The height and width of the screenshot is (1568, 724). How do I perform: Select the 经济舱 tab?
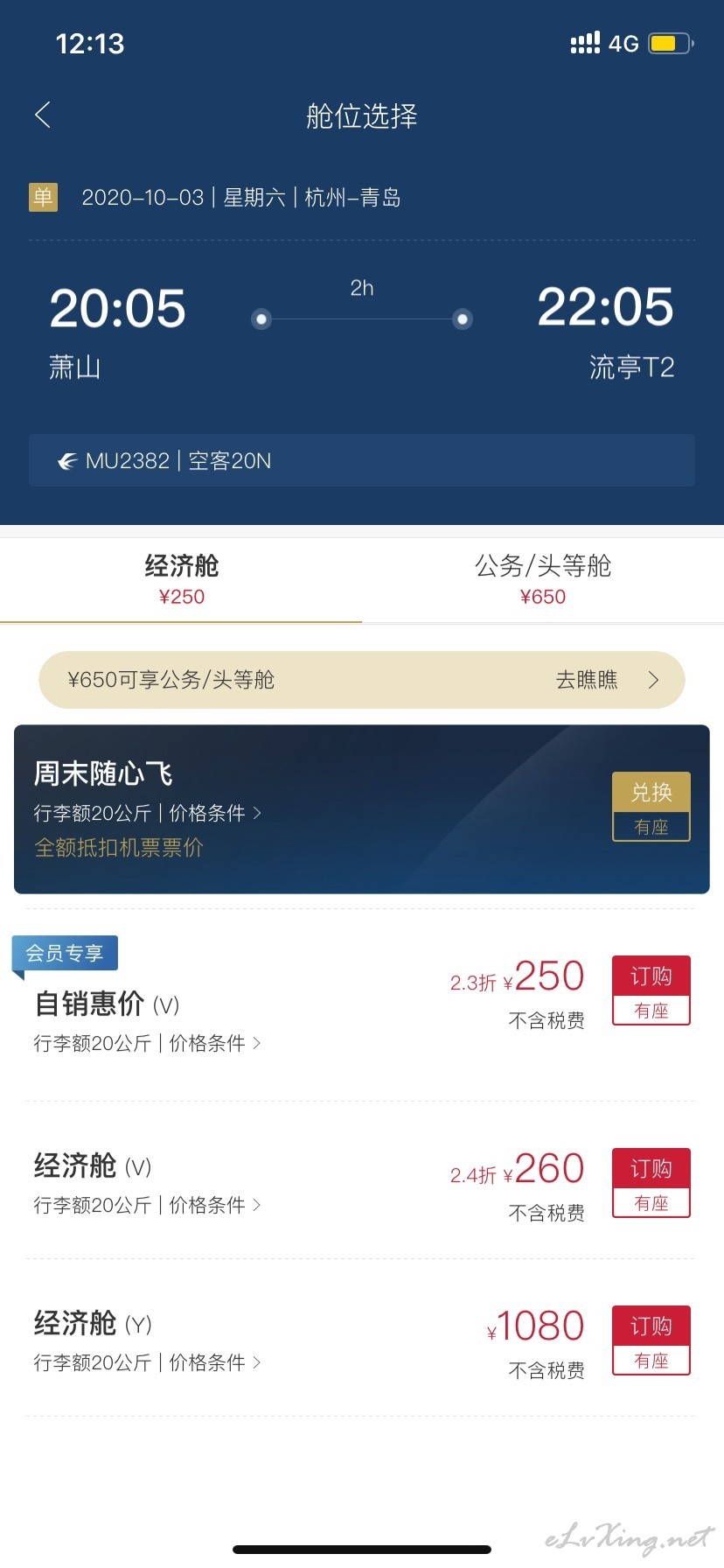pyautogui.click(x=181, y=579)
